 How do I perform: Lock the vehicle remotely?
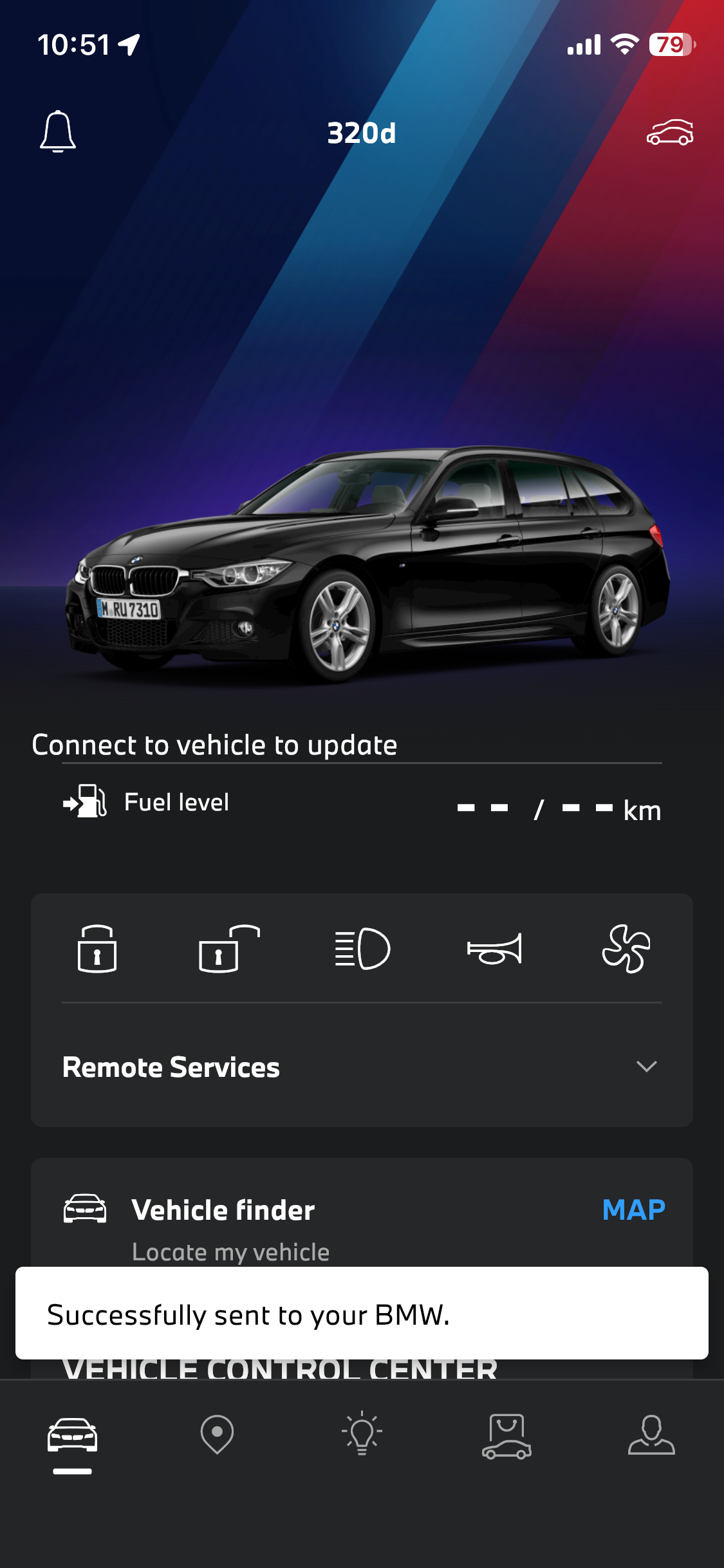point(97,948)
